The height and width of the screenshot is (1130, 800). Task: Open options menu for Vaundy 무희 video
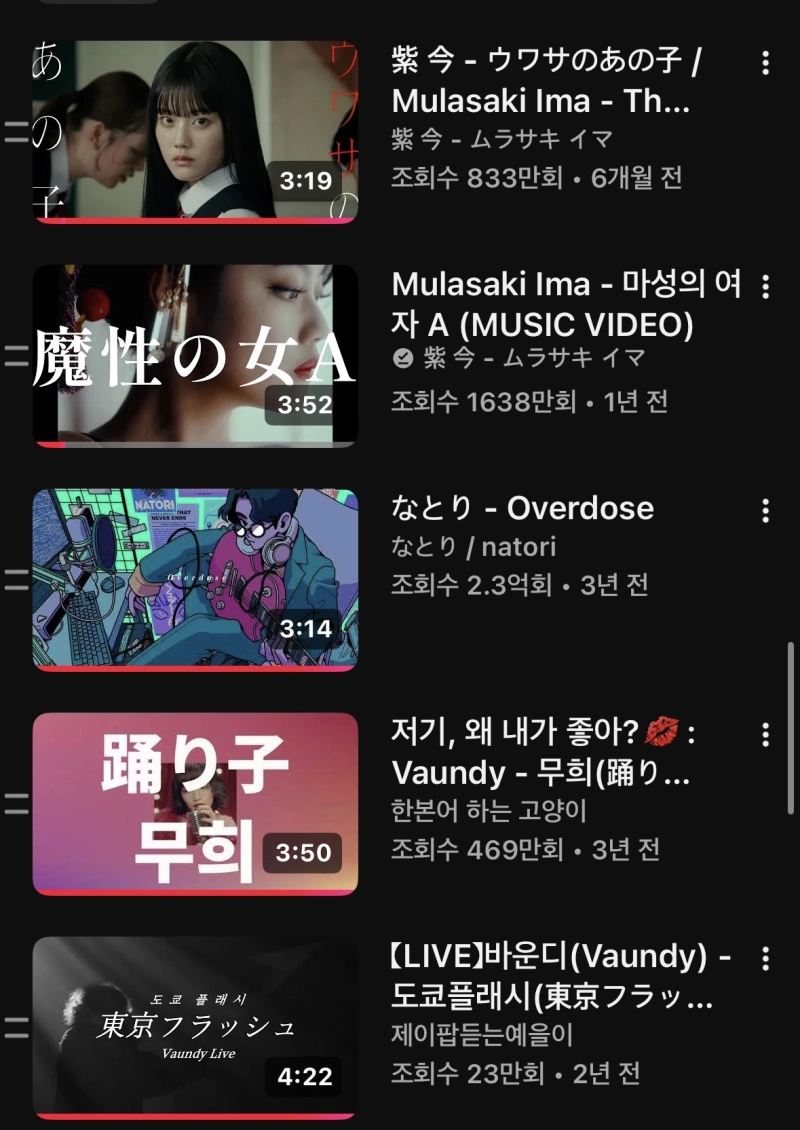tap(765, 735)
